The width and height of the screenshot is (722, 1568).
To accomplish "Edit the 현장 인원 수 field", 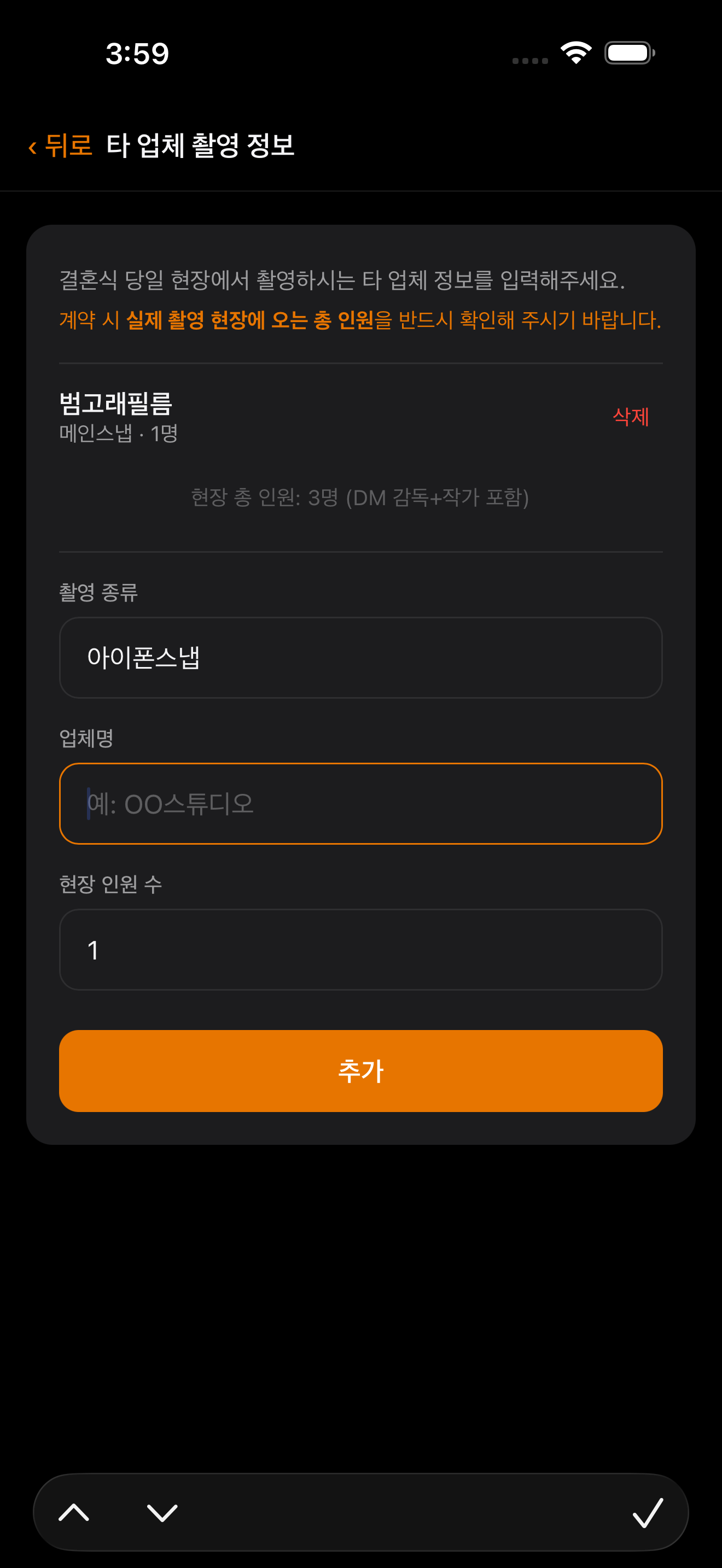I will [360, 950].
